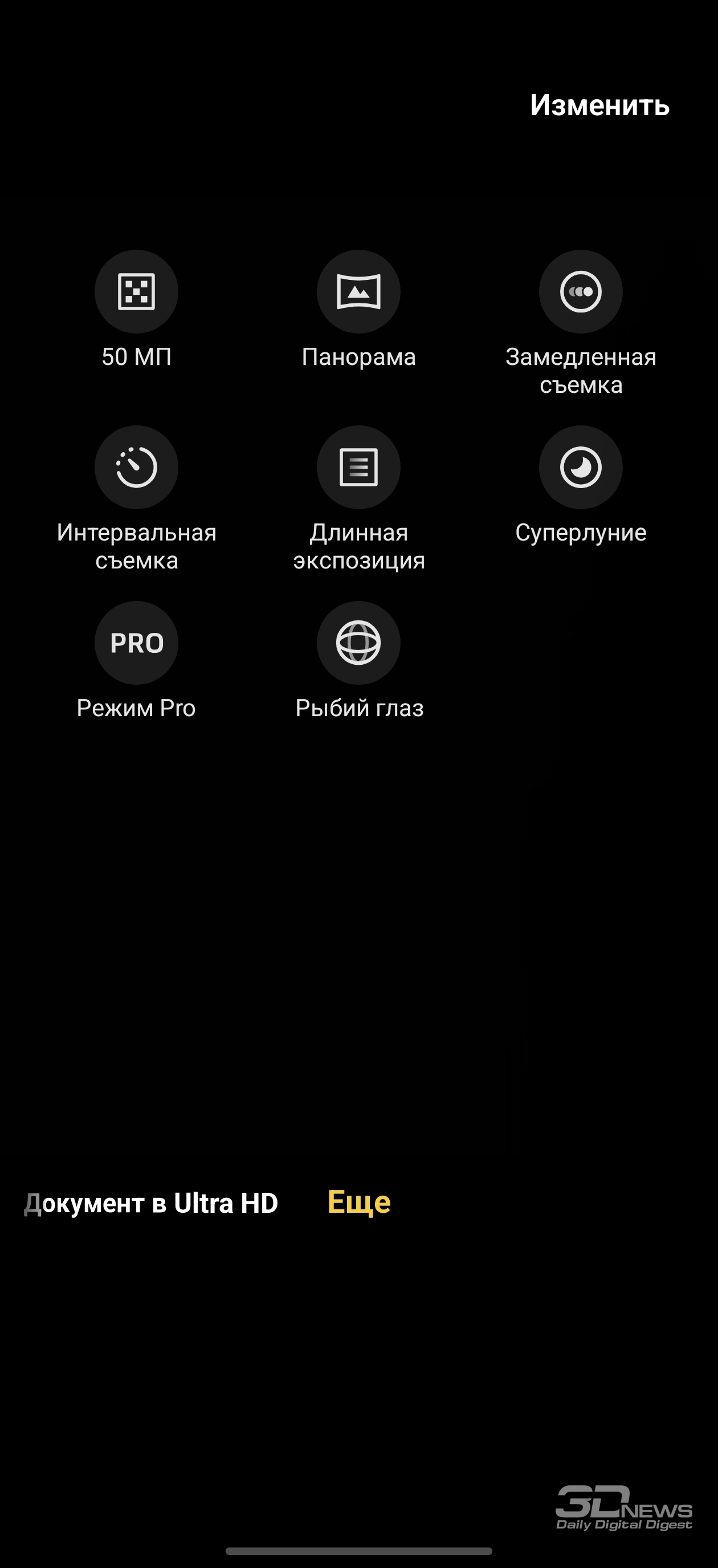Open Панорама mode
Screen dimensions: 718x1568
pyautogui.click(x=358, y=292)
